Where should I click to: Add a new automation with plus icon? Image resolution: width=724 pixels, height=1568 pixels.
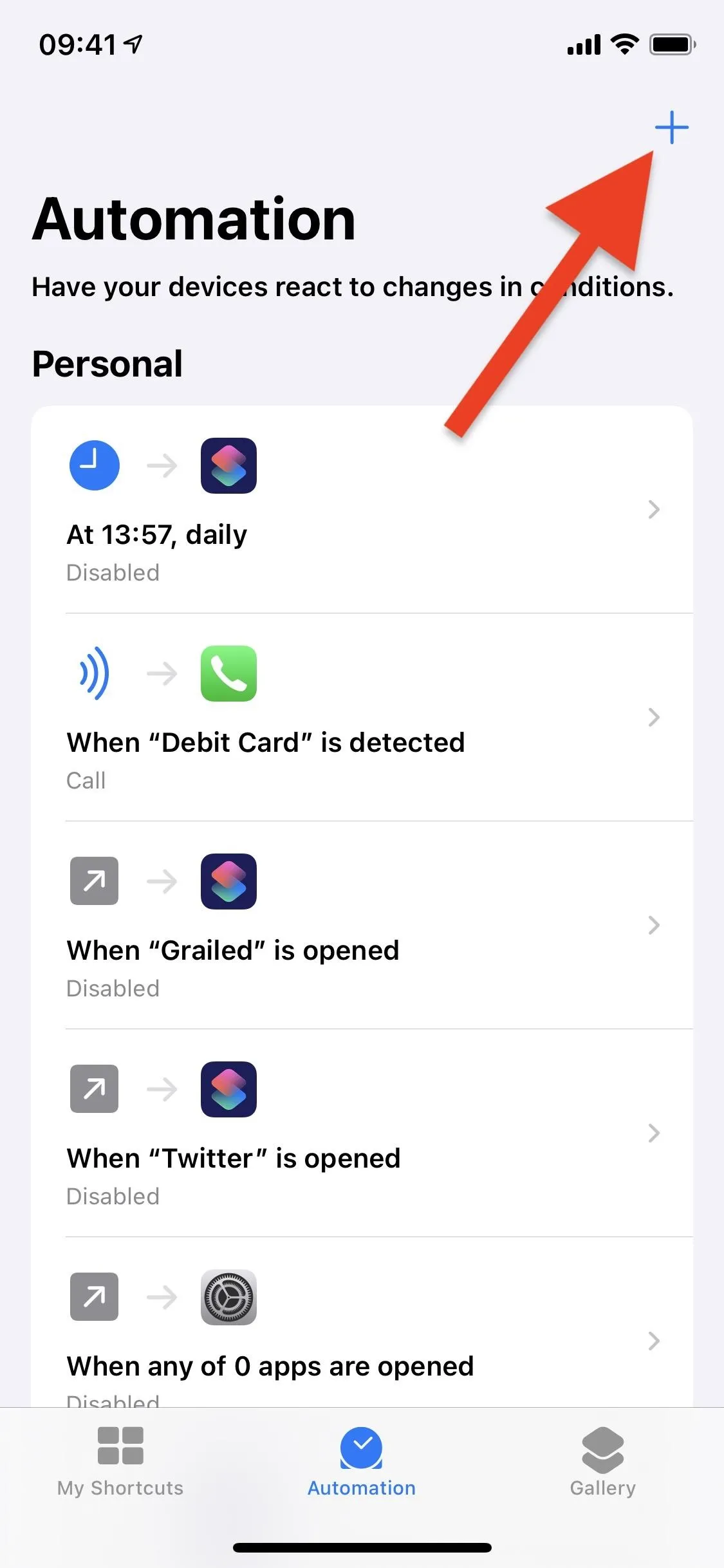click(671, 127)
